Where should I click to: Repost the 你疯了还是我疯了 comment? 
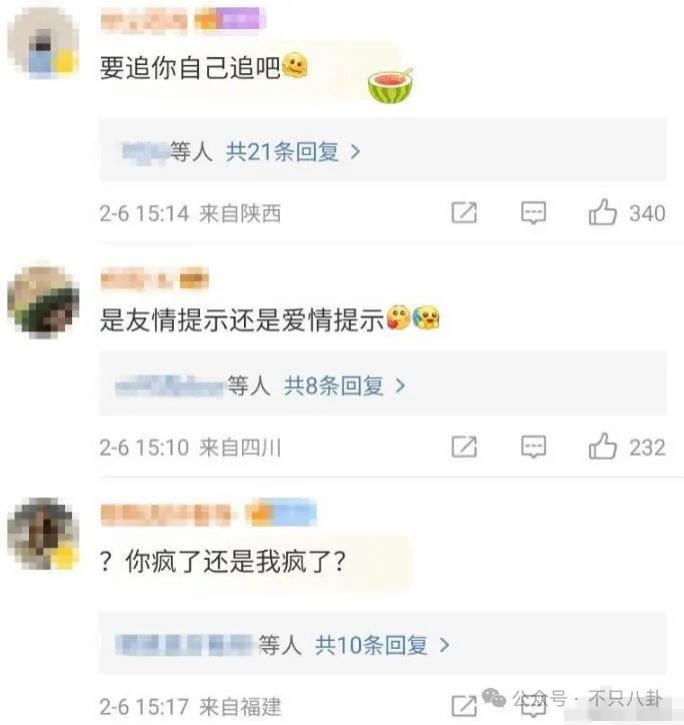[464, 705]
